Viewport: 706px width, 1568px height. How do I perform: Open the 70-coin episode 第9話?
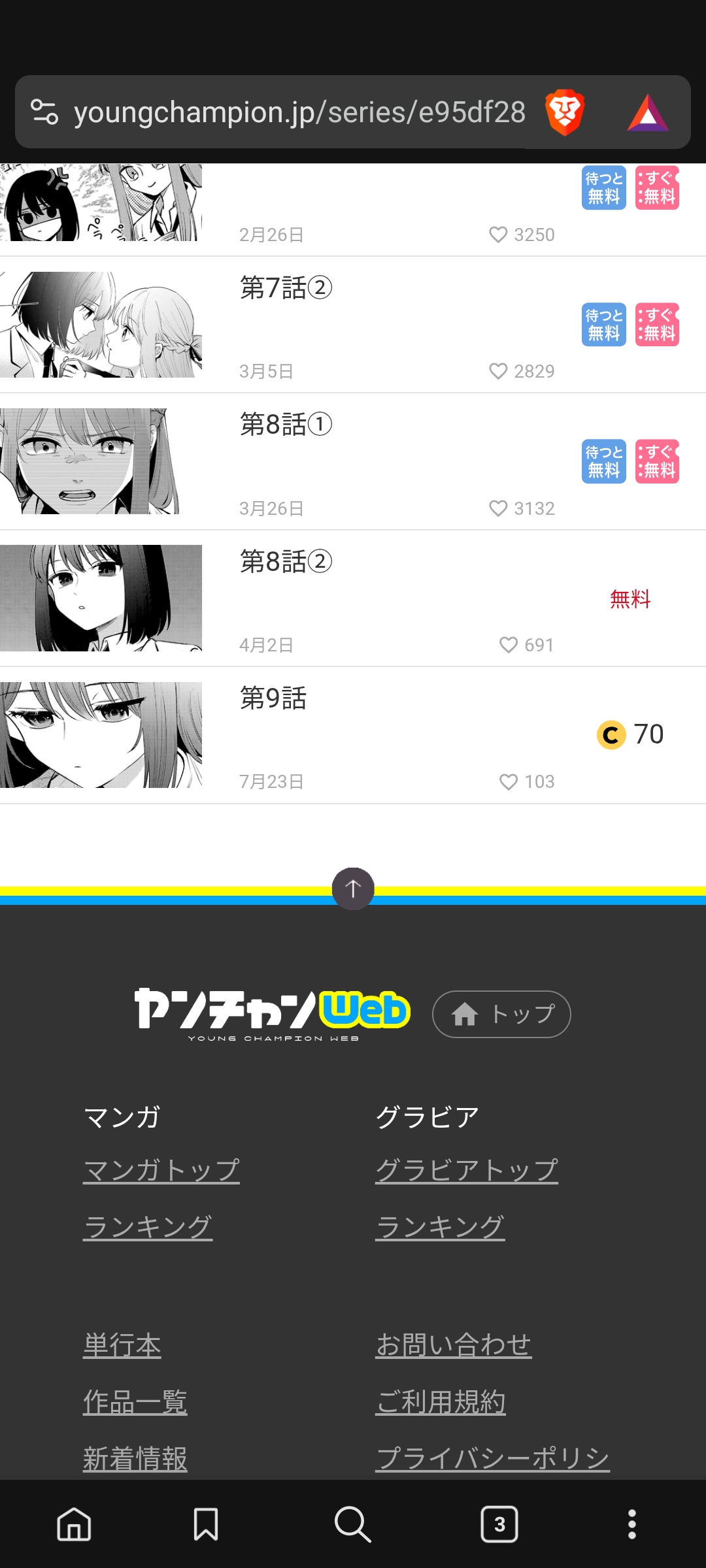coord(353,735)
